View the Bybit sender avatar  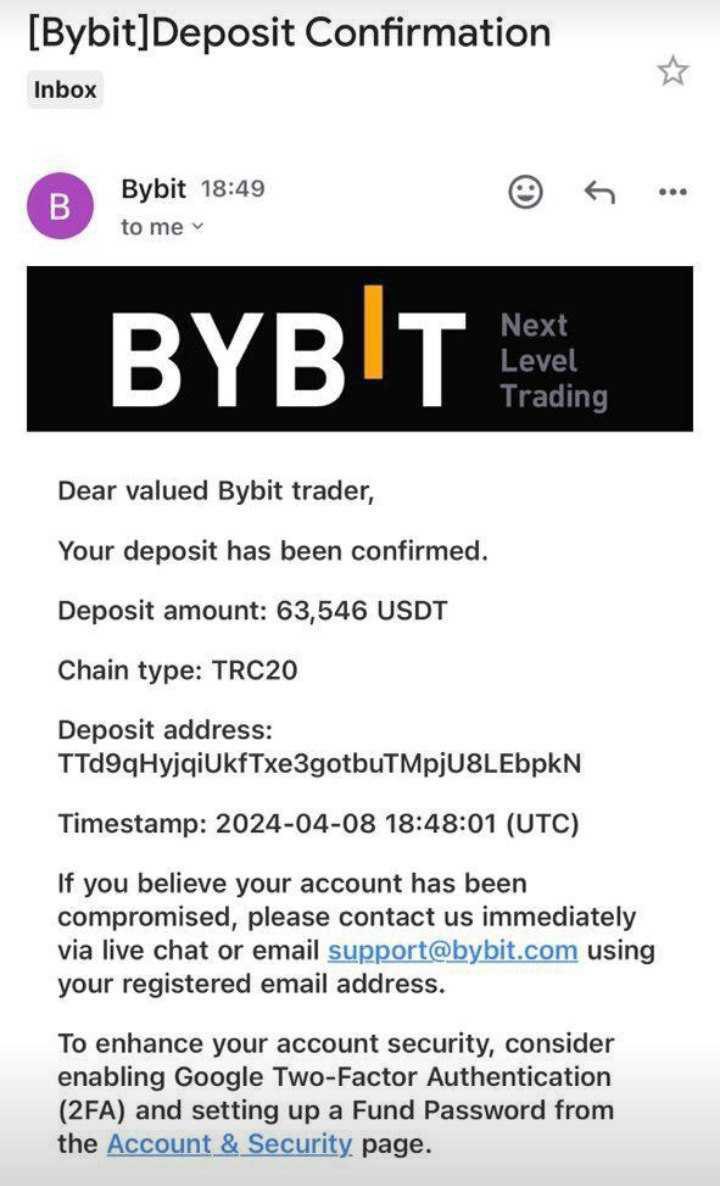60,206
